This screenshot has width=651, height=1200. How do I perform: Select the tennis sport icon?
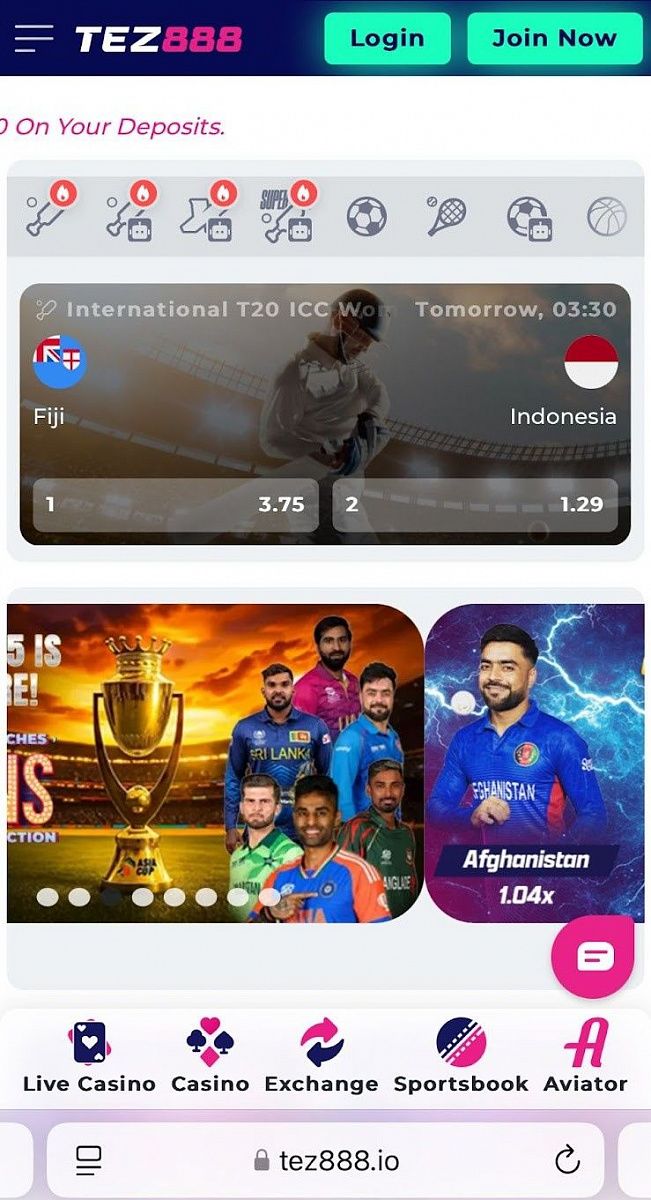point(446,216)
